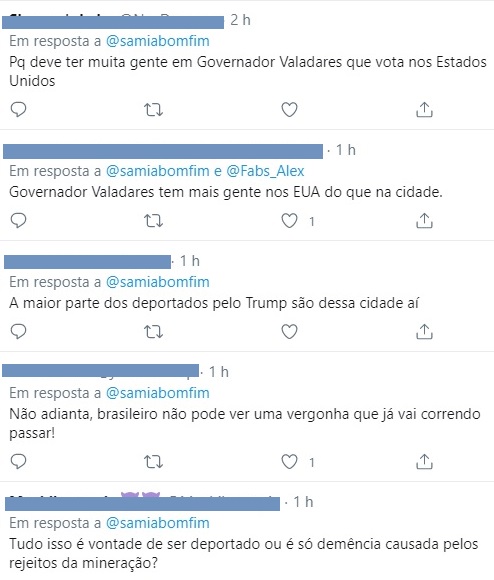The image size is (494, 580).
Task: Share the 'deportados pelo Trump' tweet
Action: (424, 331)
